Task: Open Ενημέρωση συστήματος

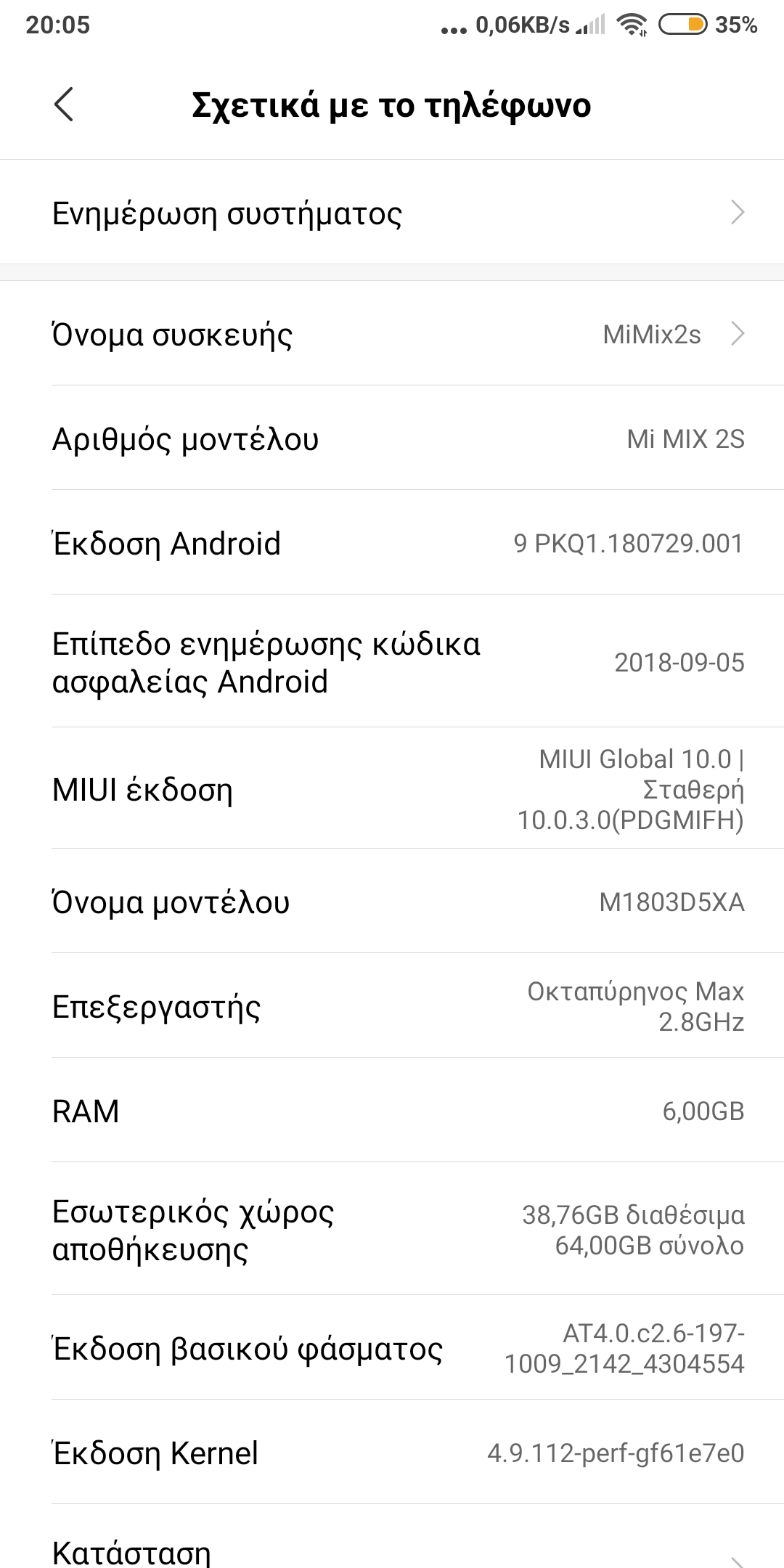Action: point(392,213)
